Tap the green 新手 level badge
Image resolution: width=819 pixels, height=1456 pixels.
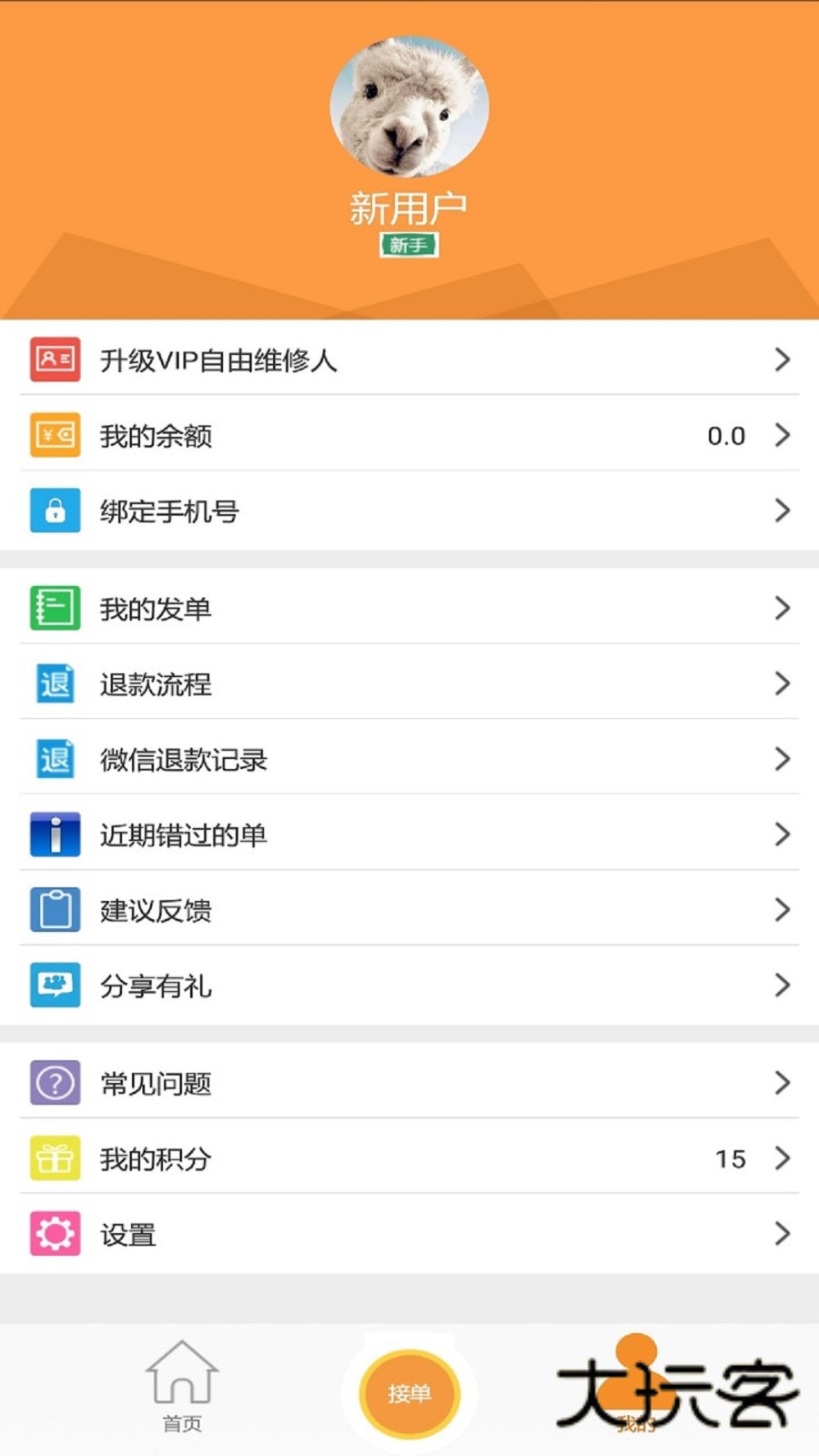point(409,245)
